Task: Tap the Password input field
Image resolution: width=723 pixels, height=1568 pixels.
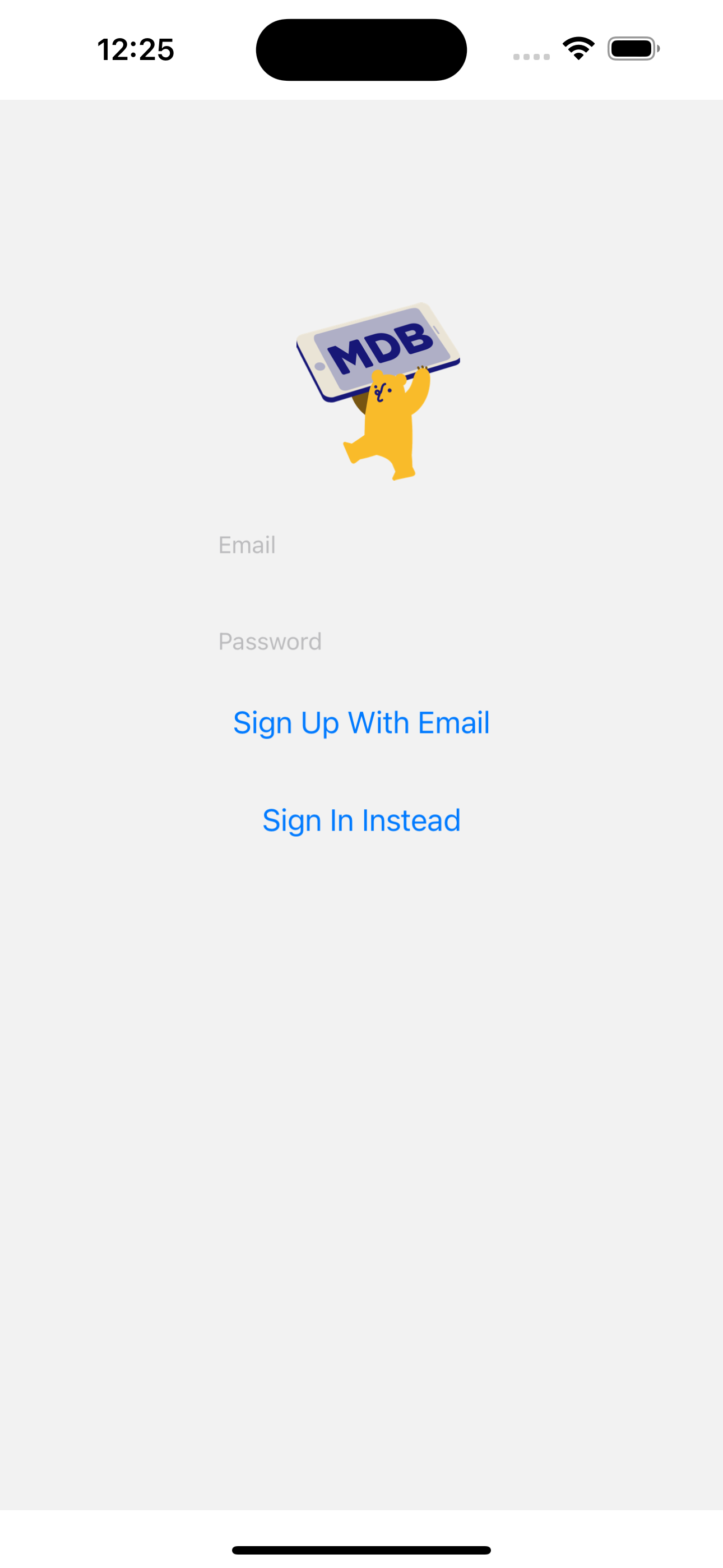Action: pos(361,641)
